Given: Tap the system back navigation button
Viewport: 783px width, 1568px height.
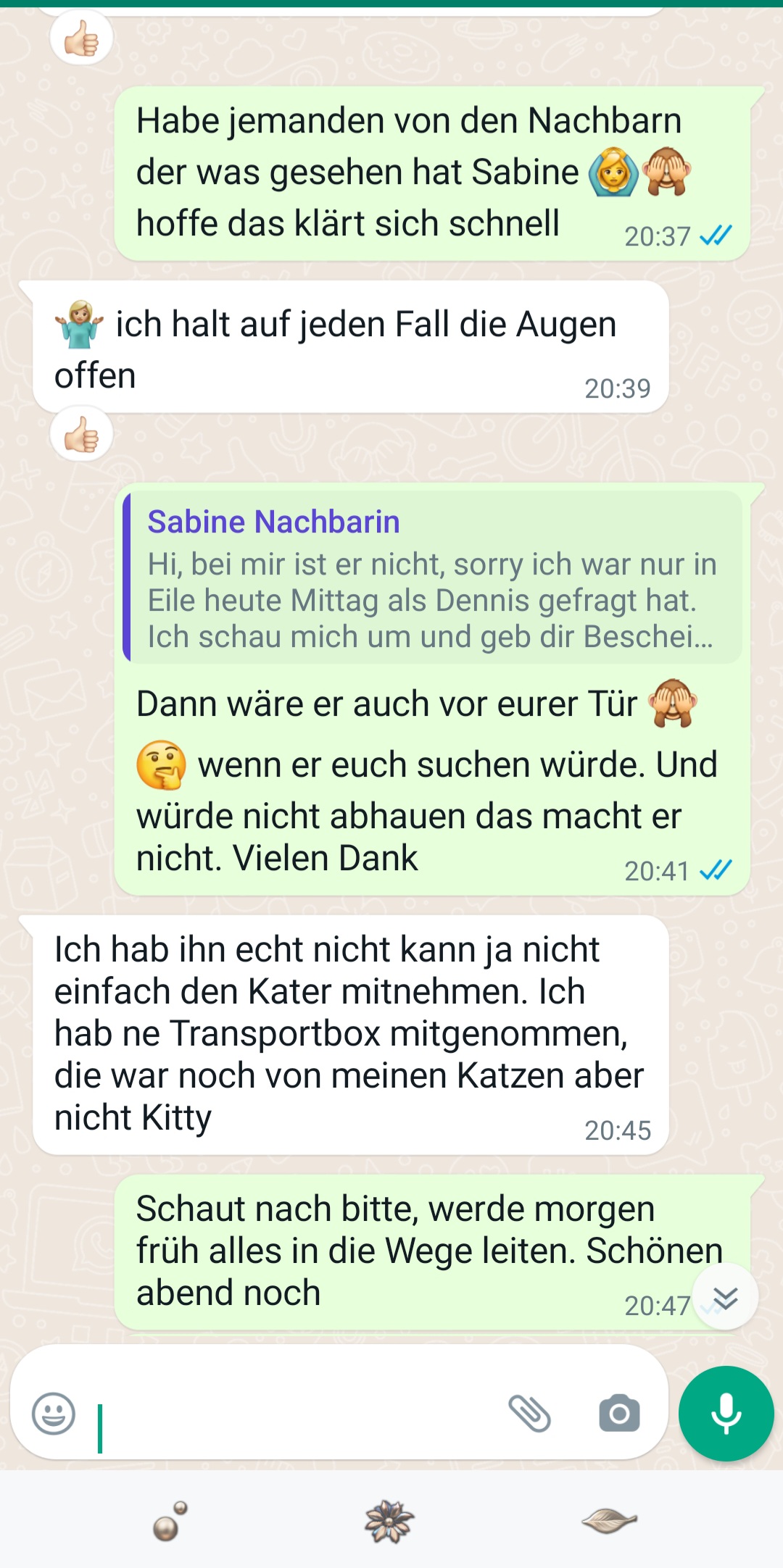Looking at the screenshot, I should pos(609,1520).
